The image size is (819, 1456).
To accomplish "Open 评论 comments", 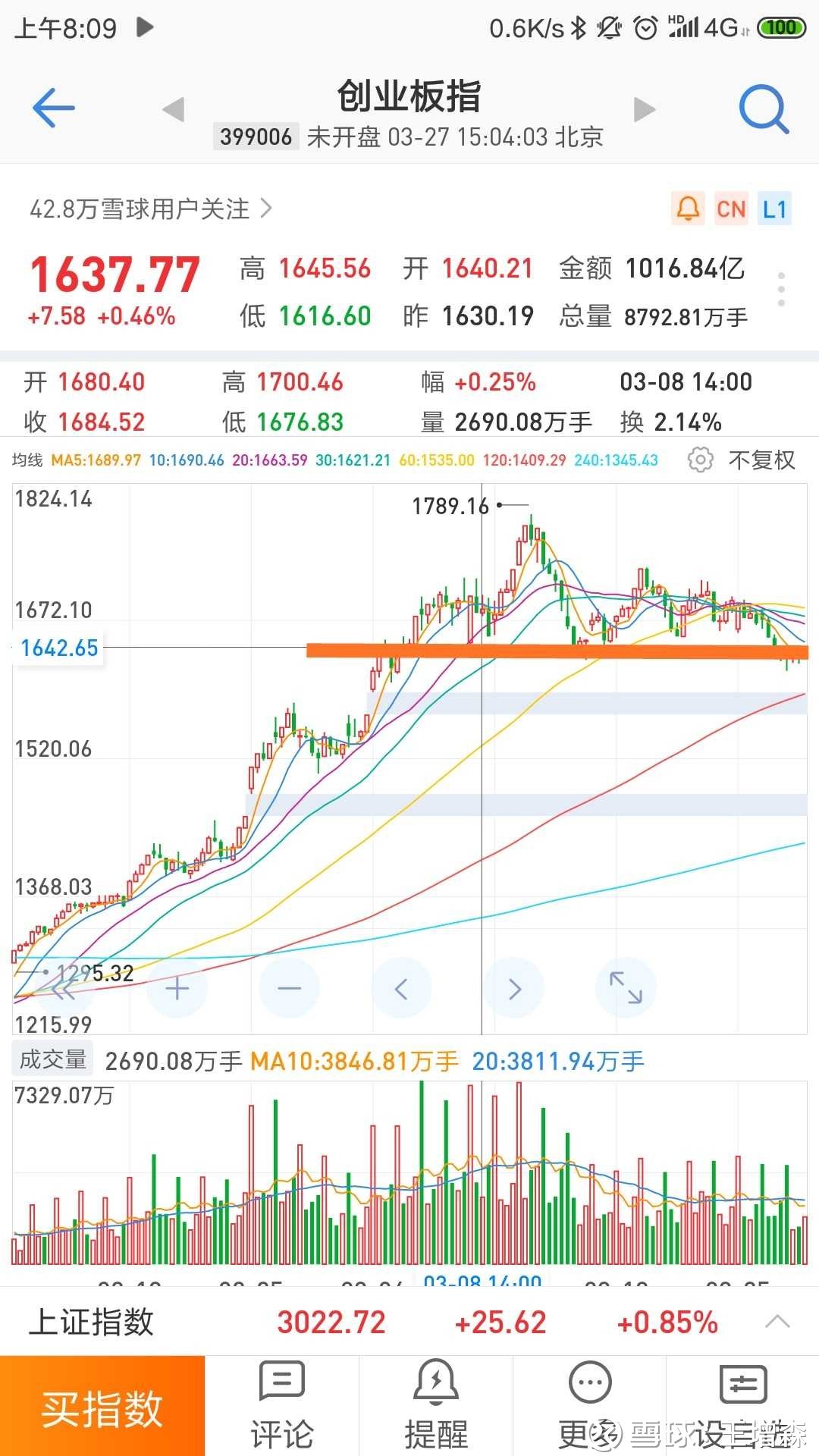I will tap(282, 1407).
